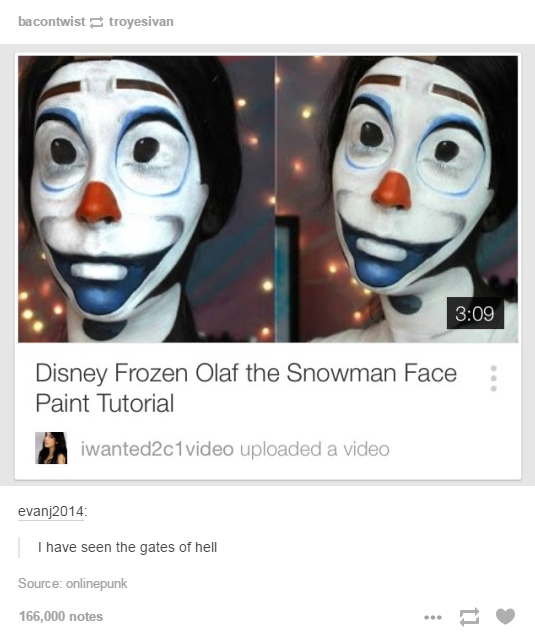Viewport: 535px width, 638px height.
Task: Reblog this post
Action: tap(469, 617)
